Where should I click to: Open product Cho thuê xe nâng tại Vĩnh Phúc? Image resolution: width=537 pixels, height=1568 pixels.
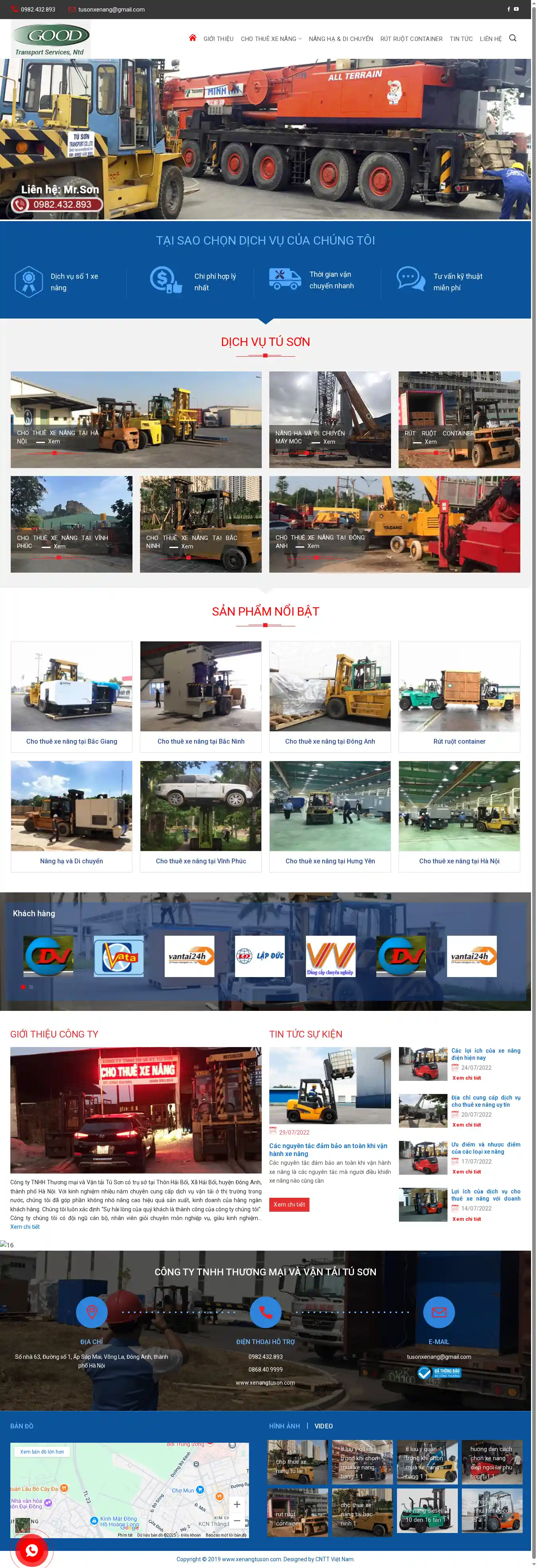pyautogui.click(x=200, y=861)
